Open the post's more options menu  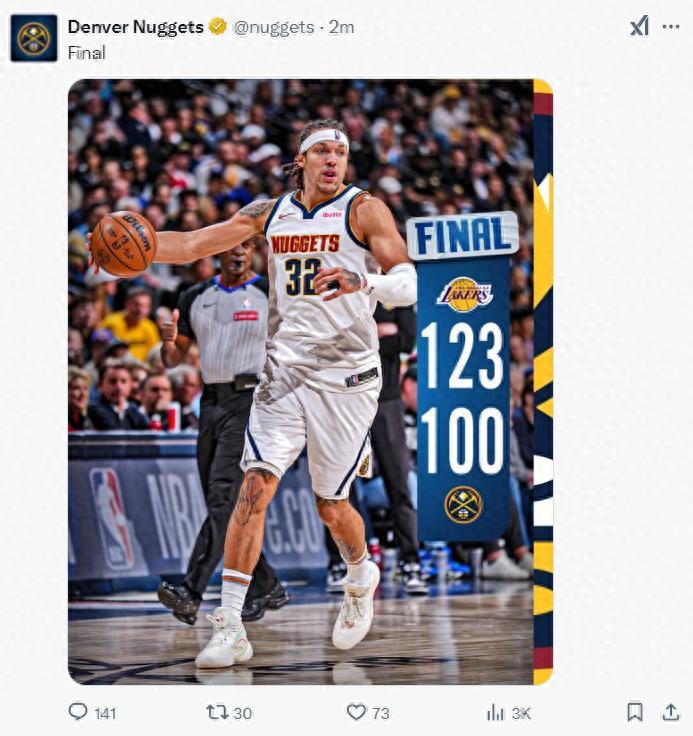click(671, 27)
